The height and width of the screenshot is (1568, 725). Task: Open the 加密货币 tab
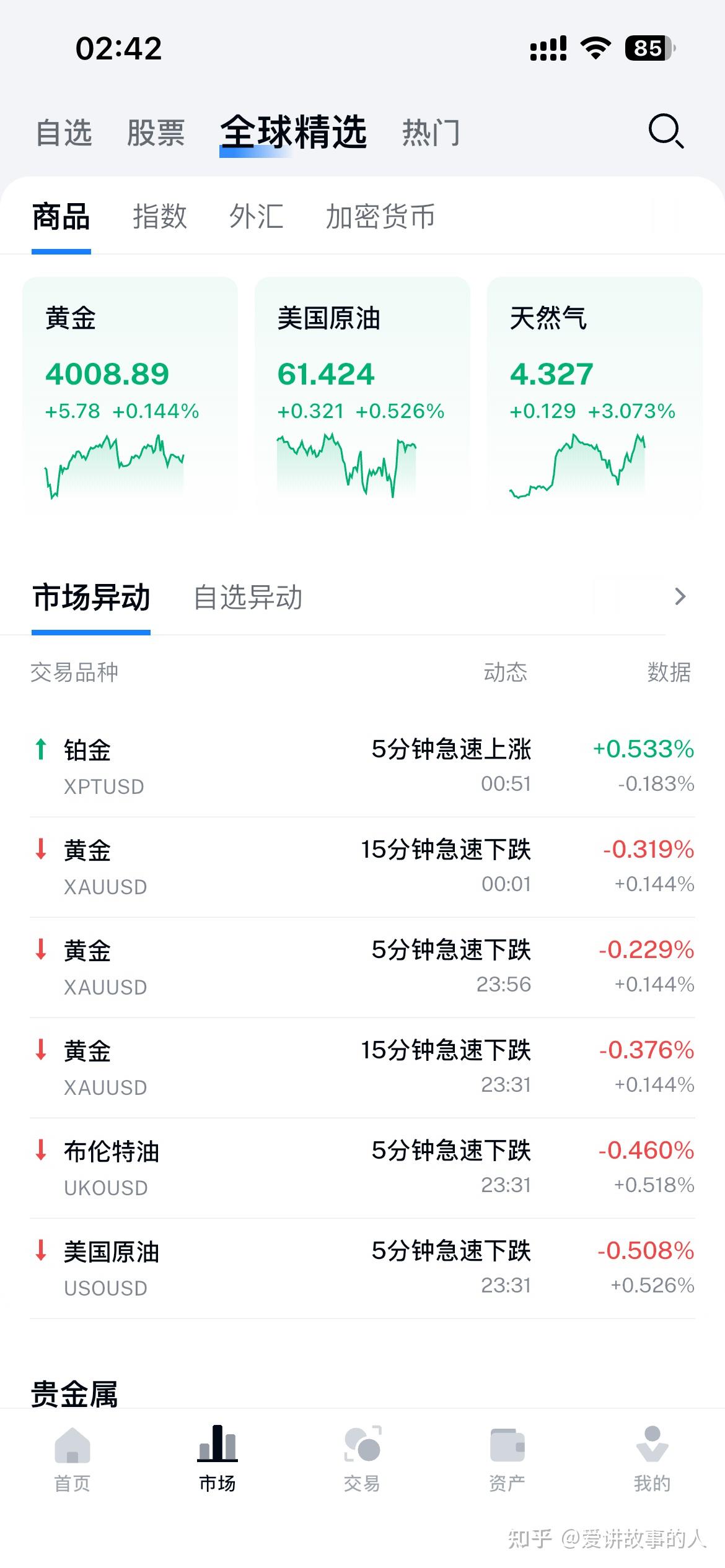point(379,217)
